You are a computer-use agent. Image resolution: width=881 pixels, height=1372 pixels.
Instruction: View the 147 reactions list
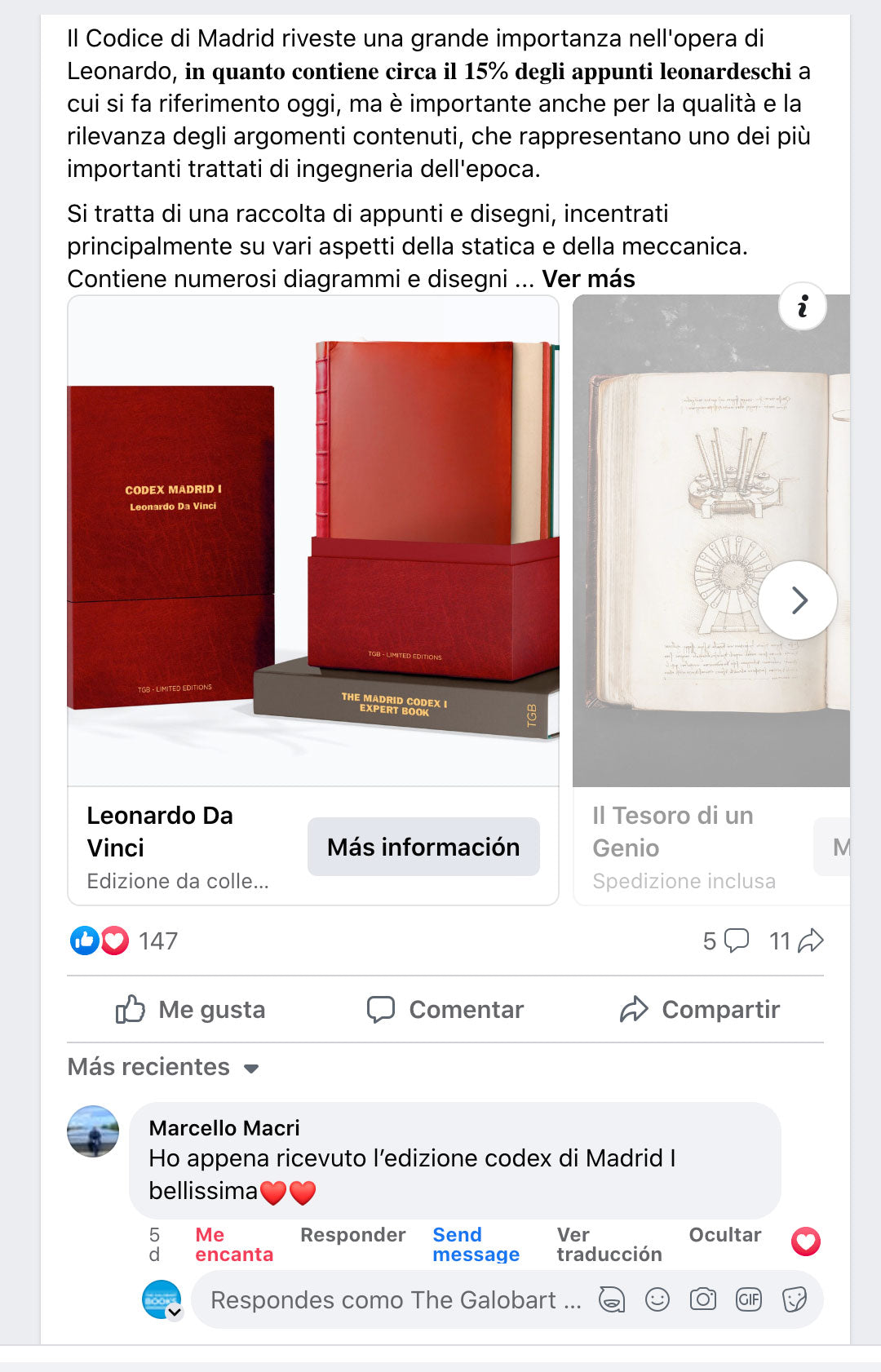click(x=157, y=941)
